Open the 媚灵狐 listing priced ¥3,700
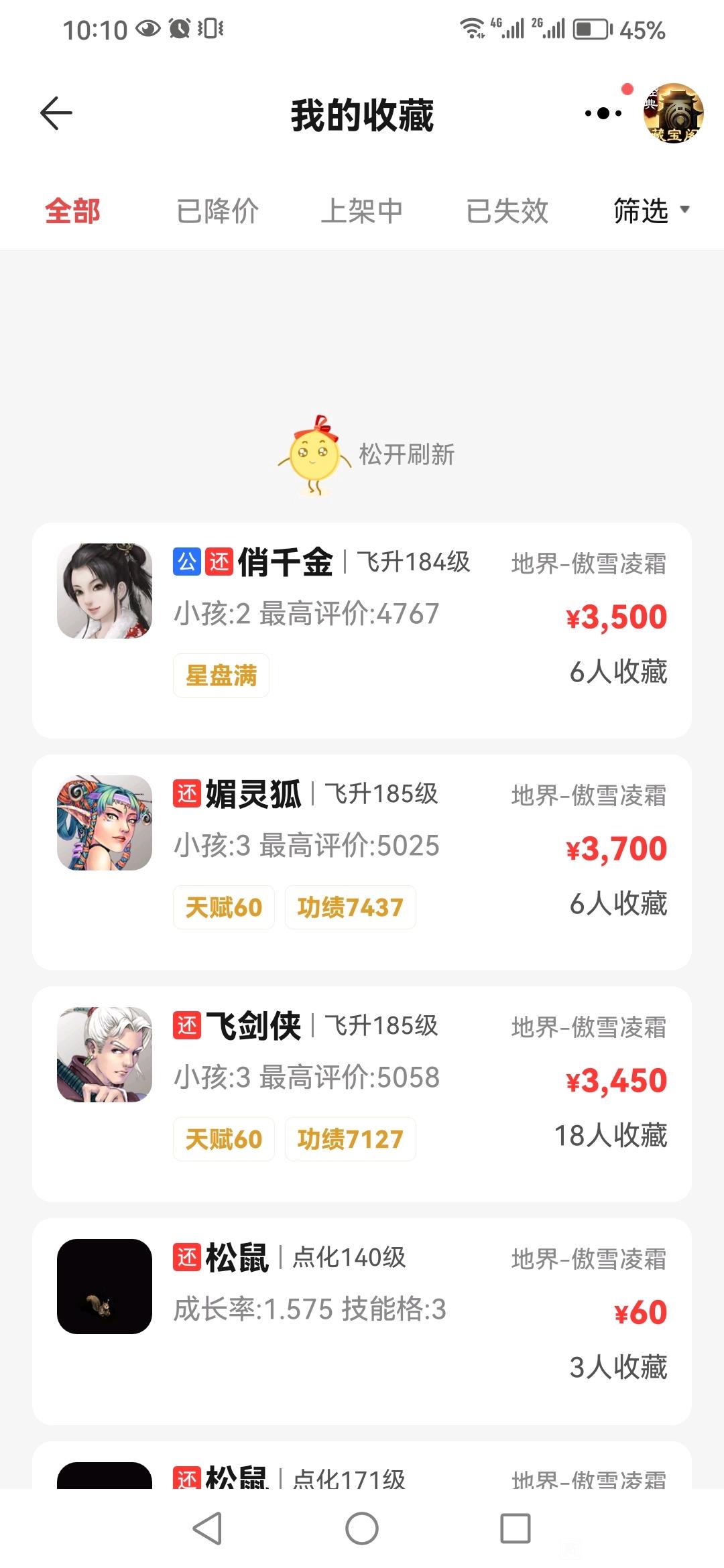The width and height of the screenshot is (724, 1568). click(x=362, y=862)
